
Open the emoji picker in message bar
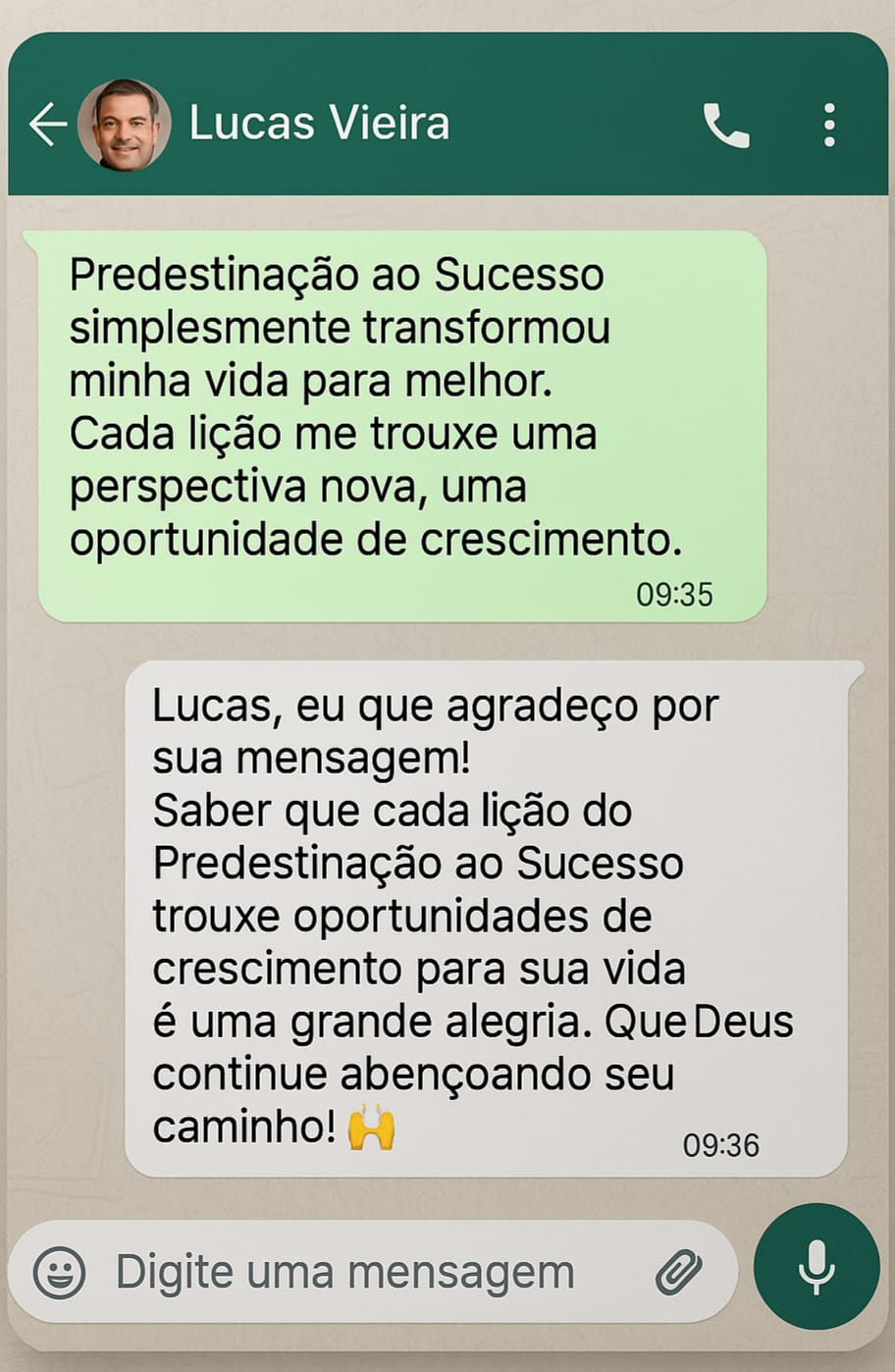(x=59, y=1269)
